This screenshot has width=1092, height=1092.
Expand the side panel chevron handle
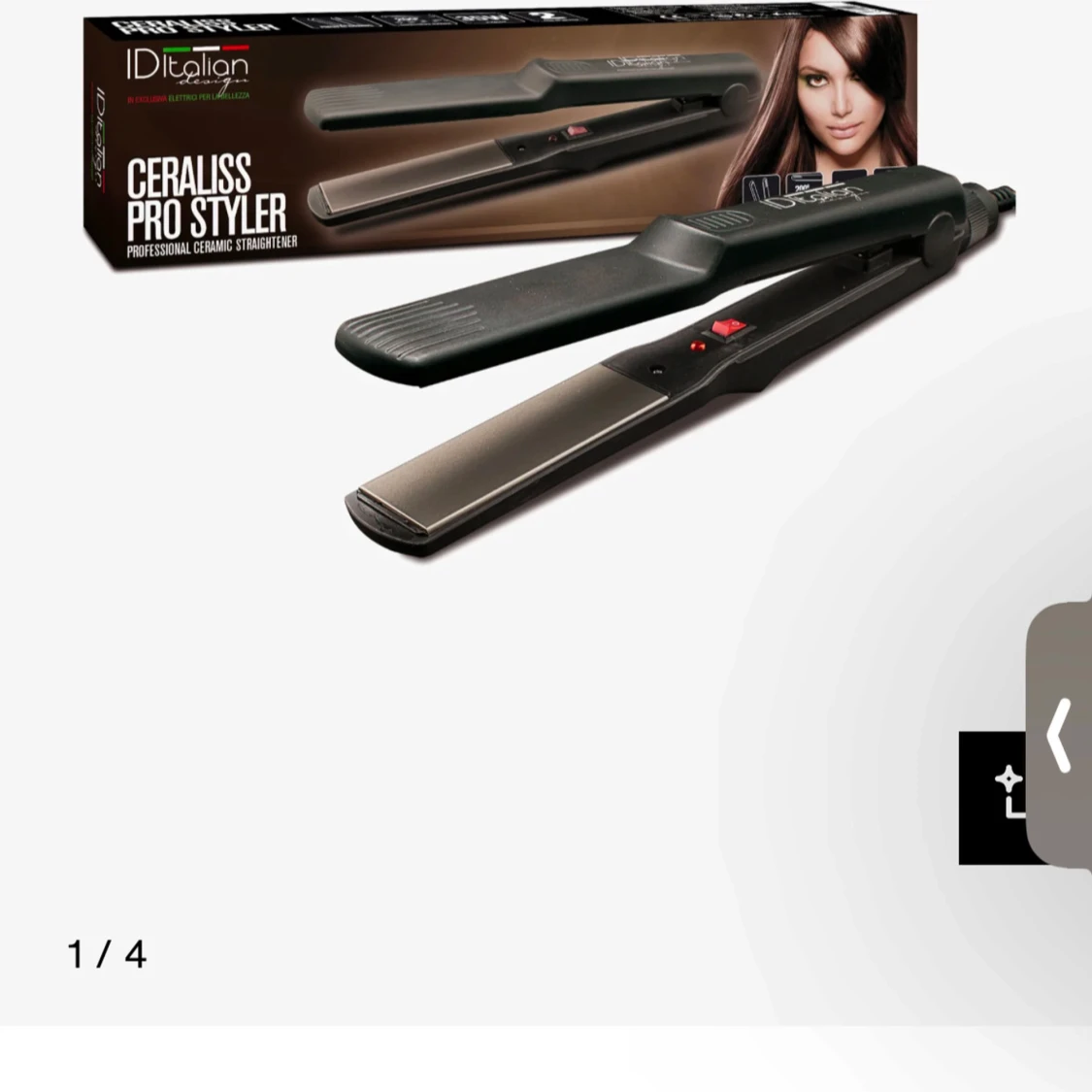point(1060,735)
